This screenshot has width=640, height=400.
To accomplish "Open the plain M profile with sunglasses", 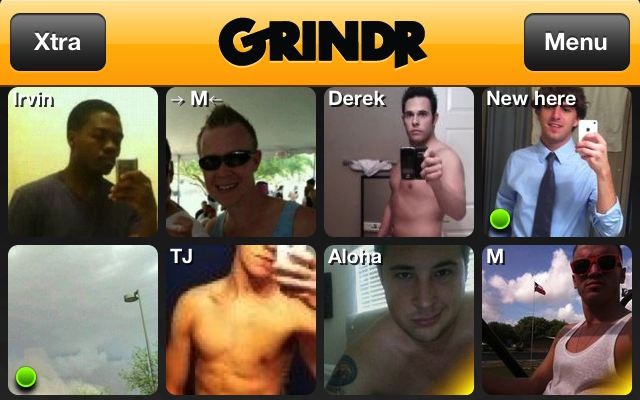I will pos(557,320).
